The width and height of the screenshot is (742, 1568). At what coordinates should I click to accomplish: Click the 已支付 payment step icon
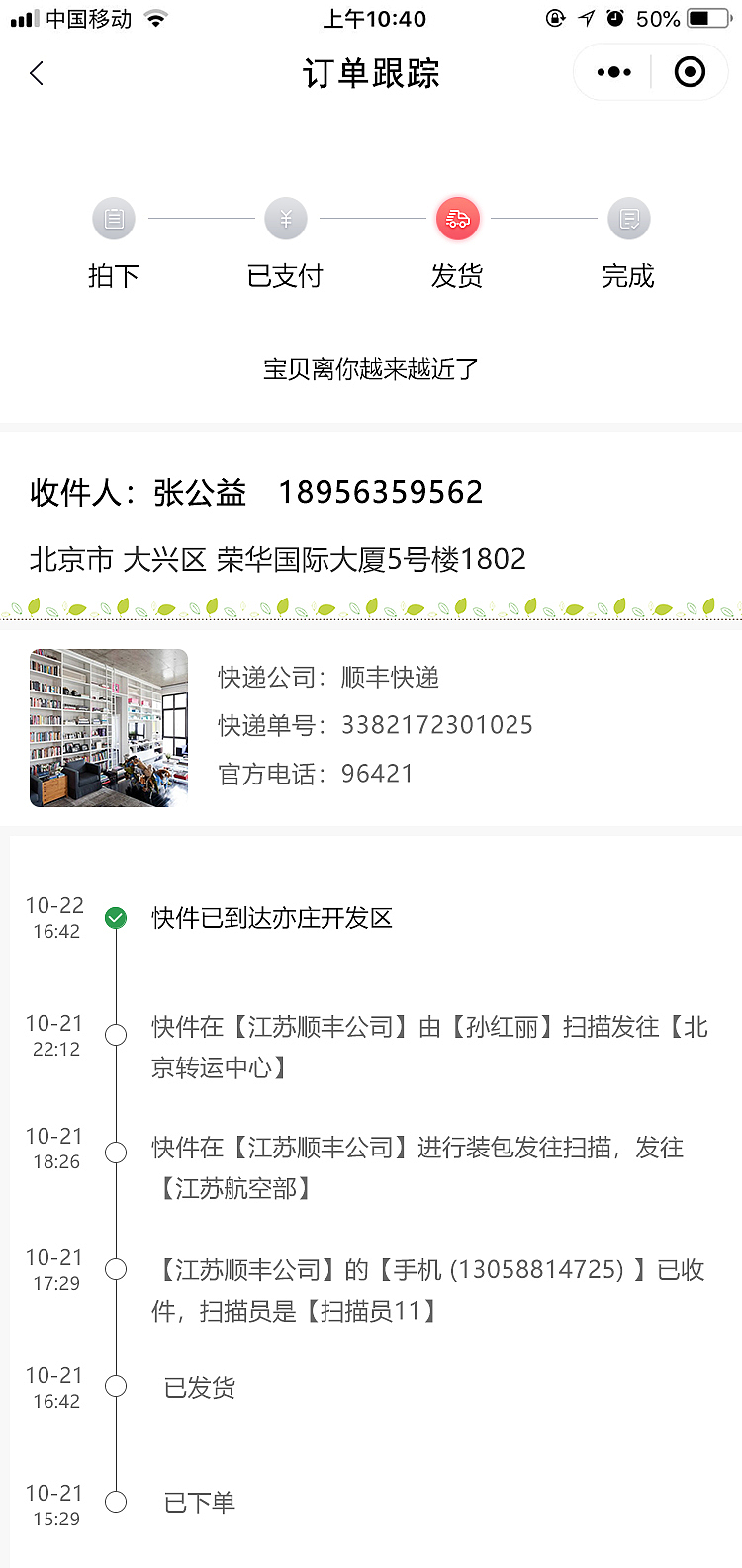pos(286,218)
